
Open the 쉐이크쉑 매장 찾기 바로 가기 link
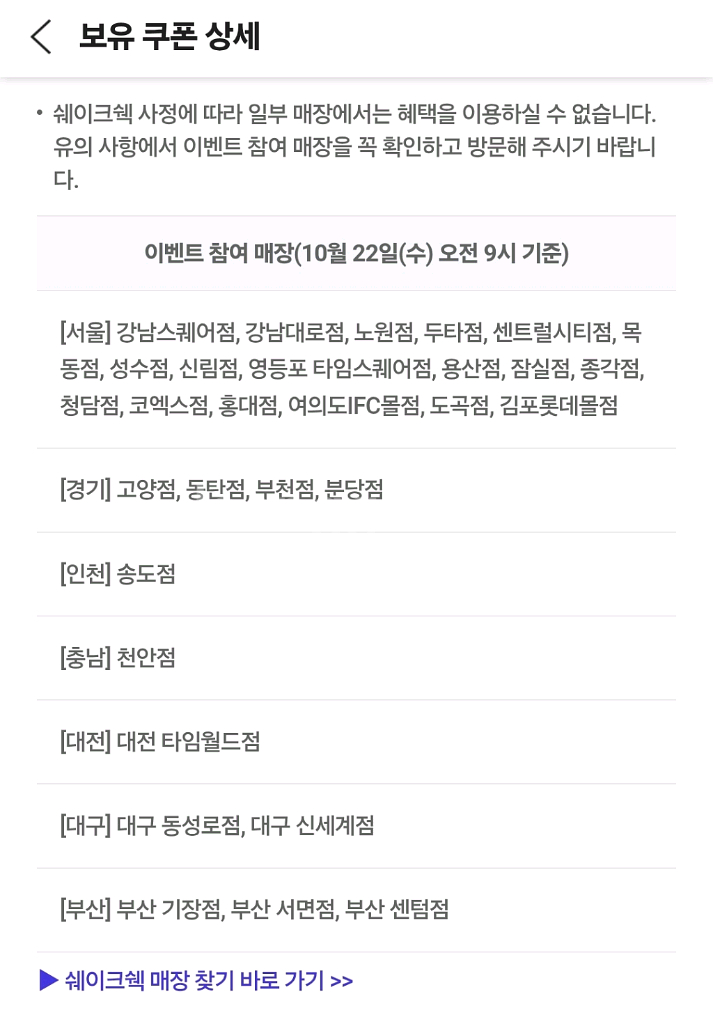pos(196,980)
